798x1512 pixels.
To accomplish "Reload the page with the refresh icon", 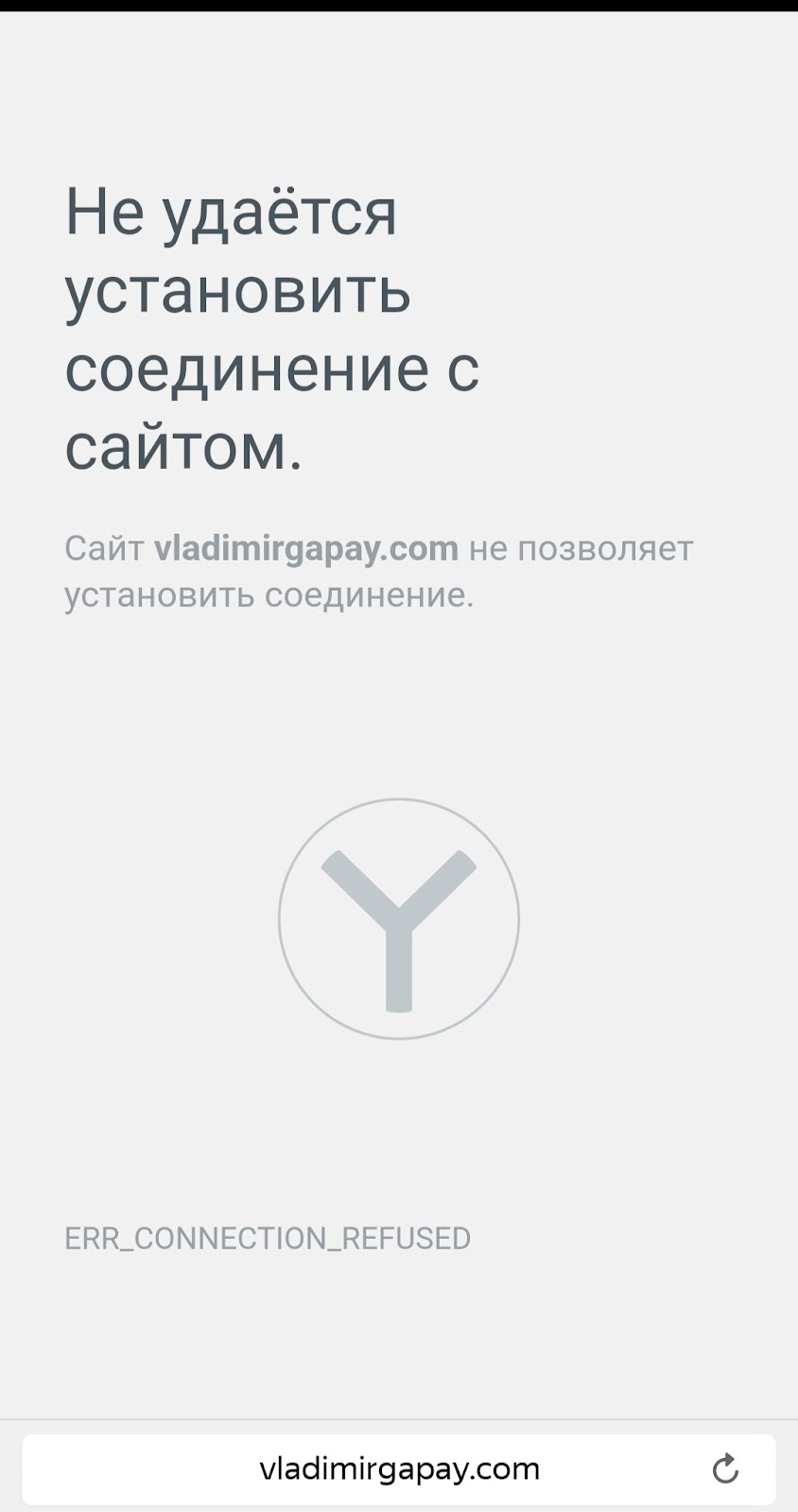I will click(725, 1469).
